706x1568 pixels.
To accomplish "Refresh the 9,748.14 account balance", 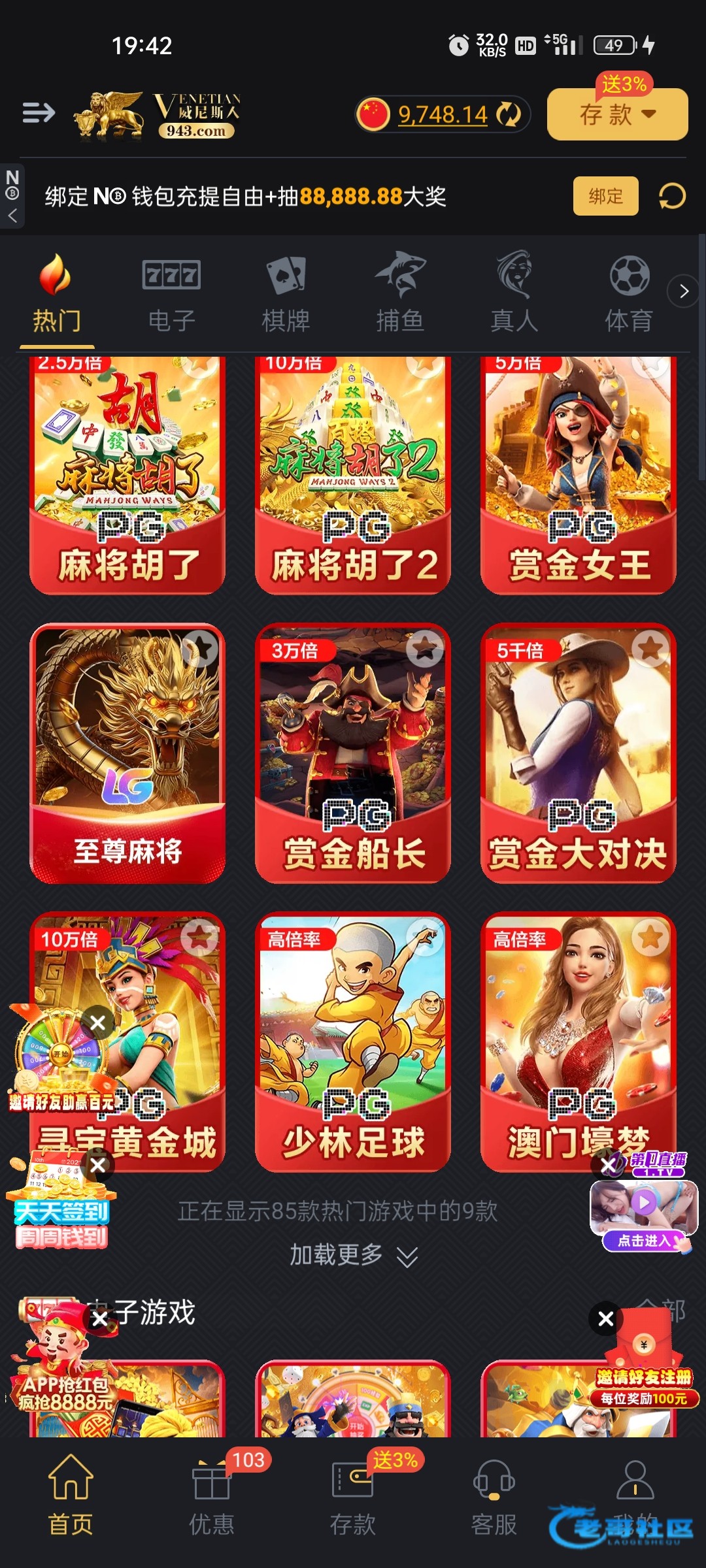I will click(508, 114).
